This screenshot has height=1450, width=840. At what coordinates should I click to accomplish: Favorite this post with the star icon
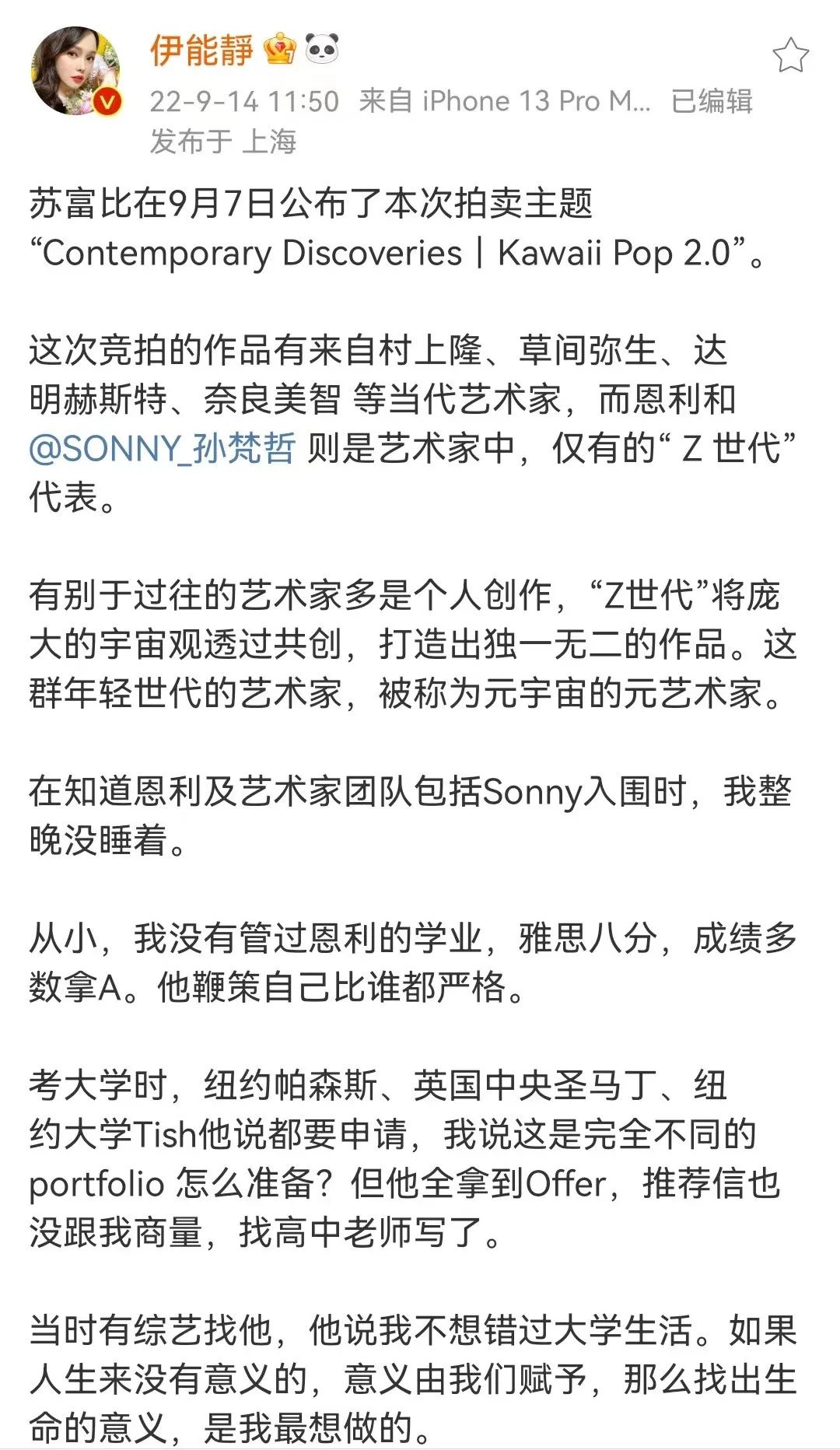790,56
